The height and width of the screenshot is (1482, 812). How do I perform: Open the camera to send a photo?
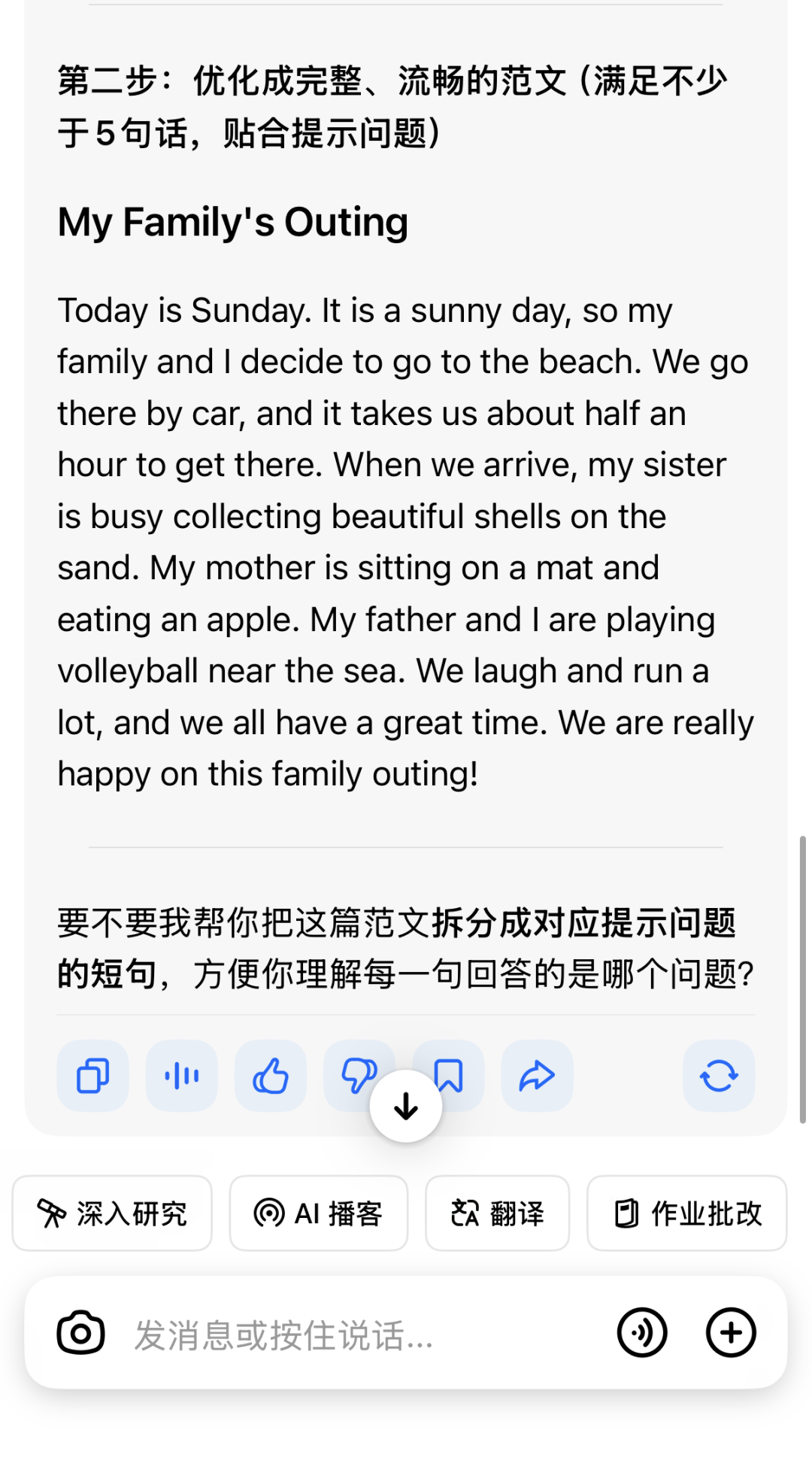point(80,1333)
